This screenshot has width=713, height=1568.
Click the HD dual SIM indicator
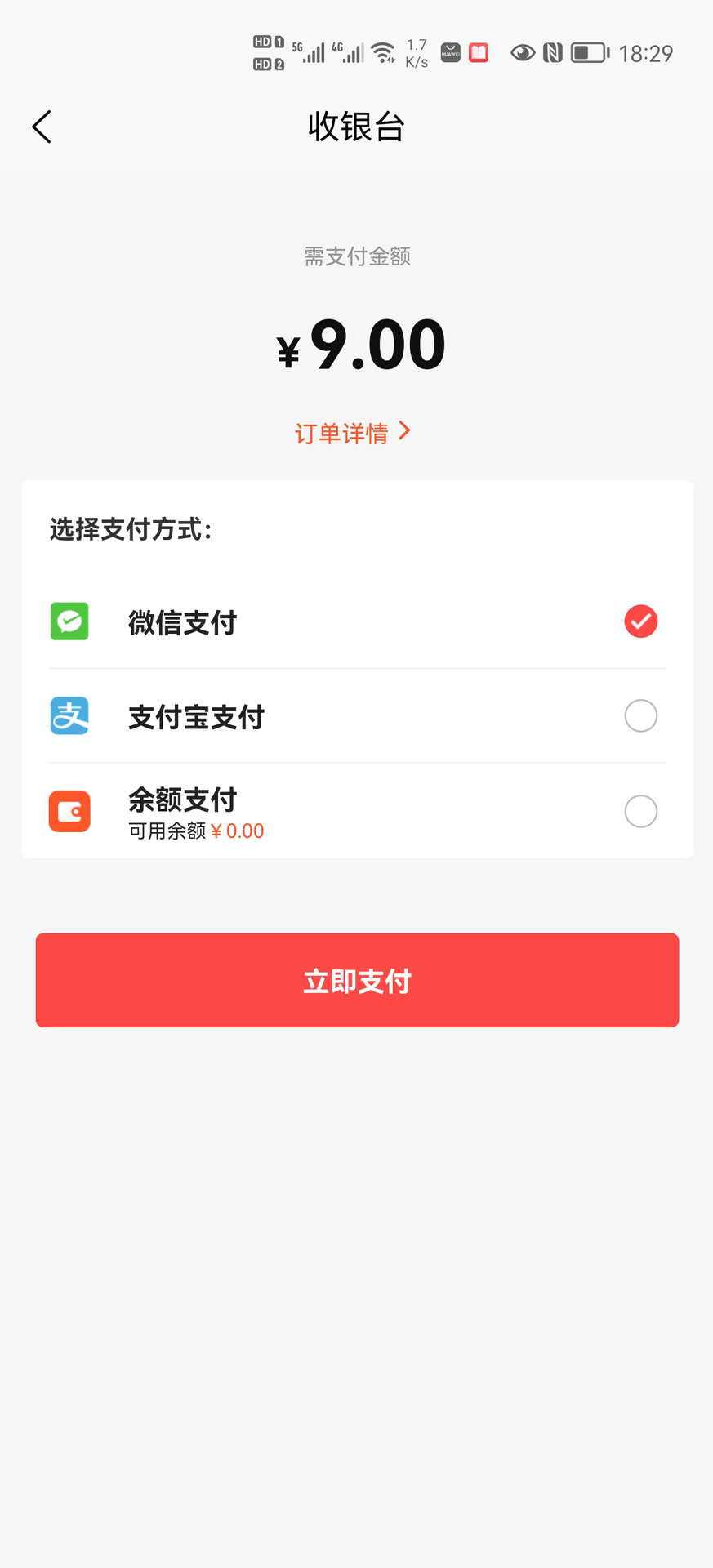tap(267, 52)
